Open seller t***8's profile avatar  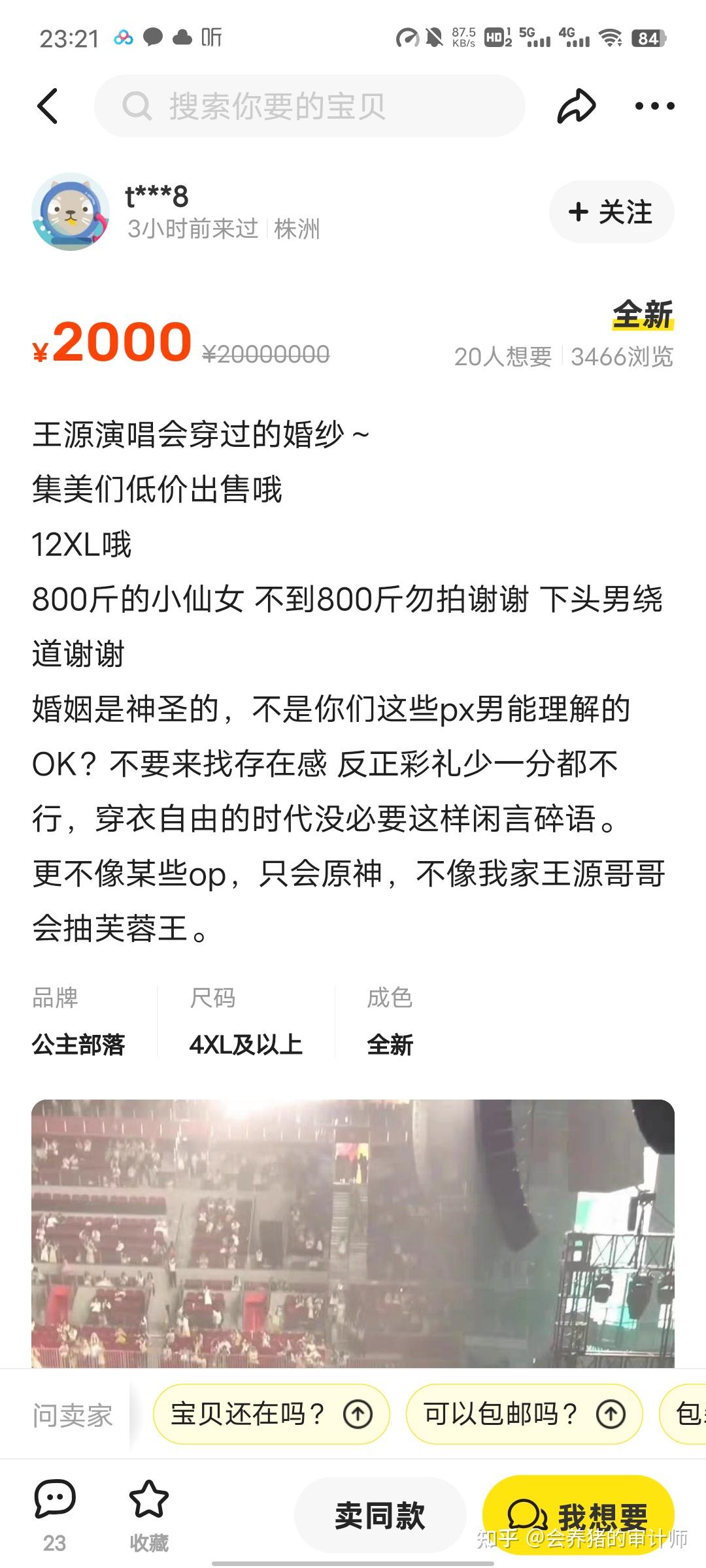pos(71,212)
